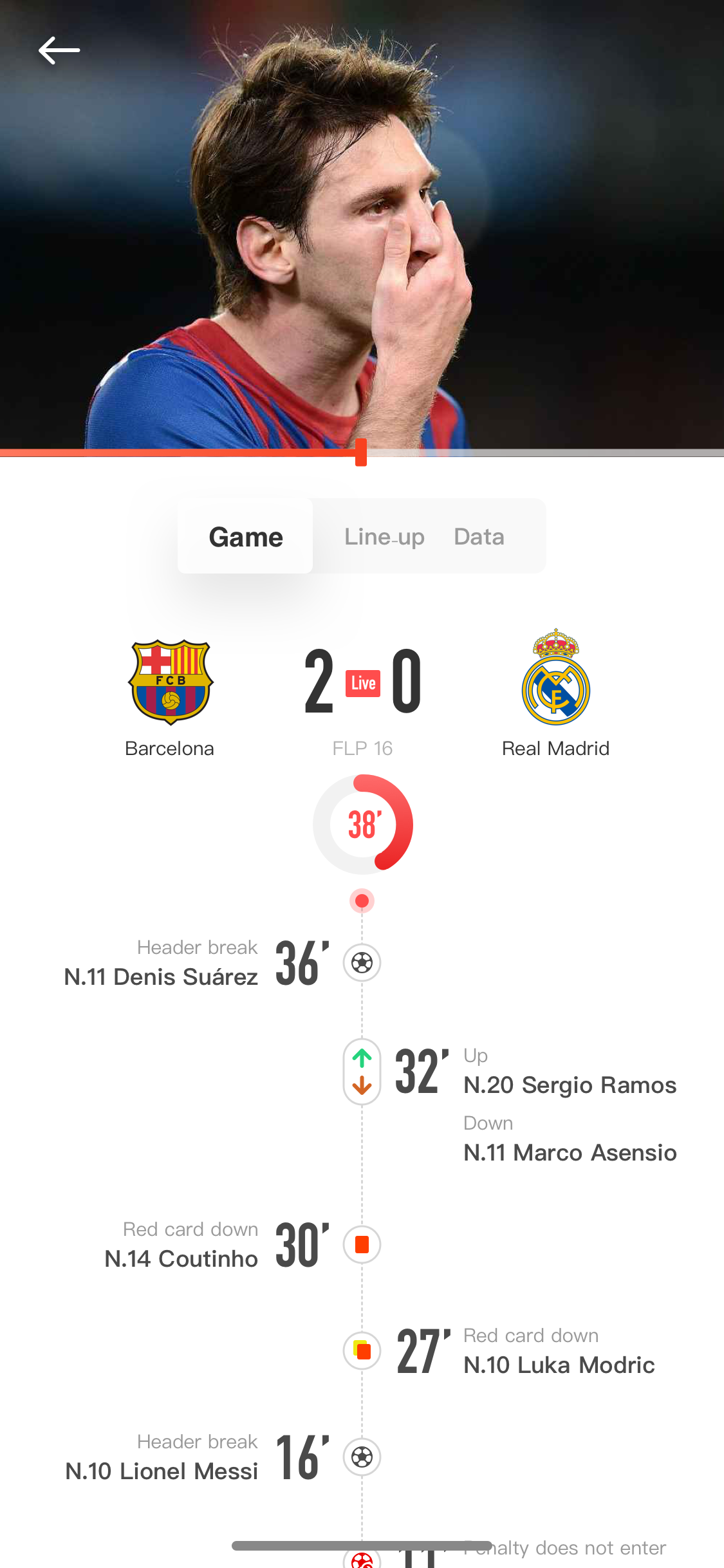Switch to the Line-up tab
This screenshot has height=1568, width=724.
pos(384,536)
